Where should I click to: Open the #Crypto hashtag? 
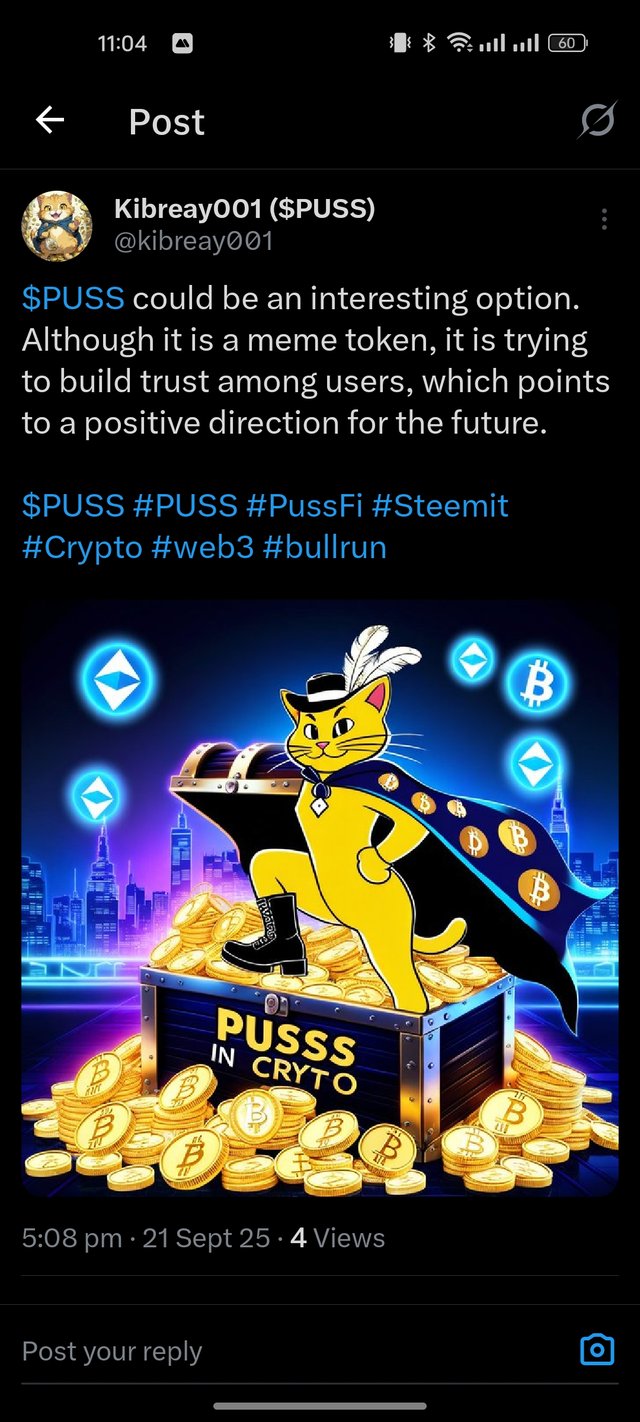tap(82, 547)
